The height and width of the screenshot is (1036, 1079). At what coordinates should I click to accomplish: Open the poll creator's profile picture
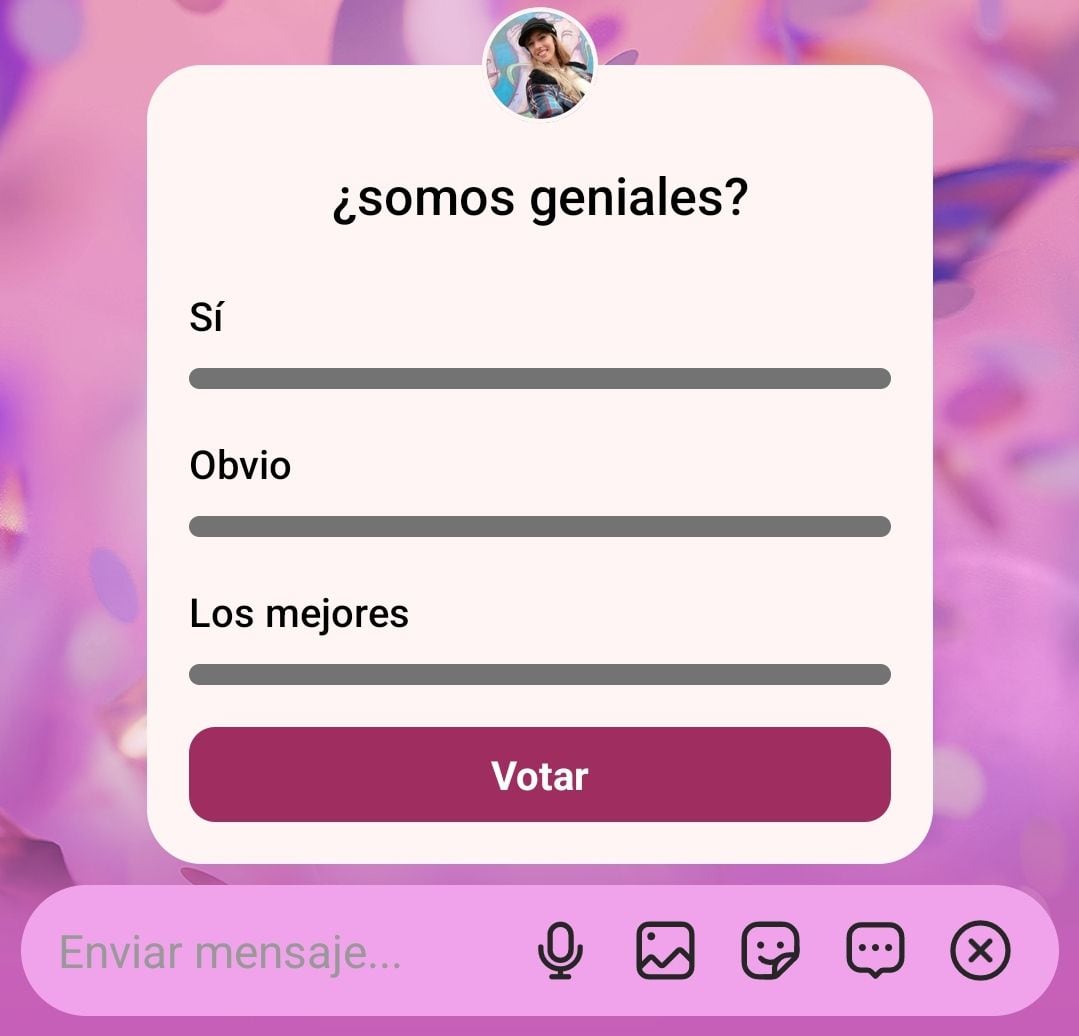click(x=540, y=64)
